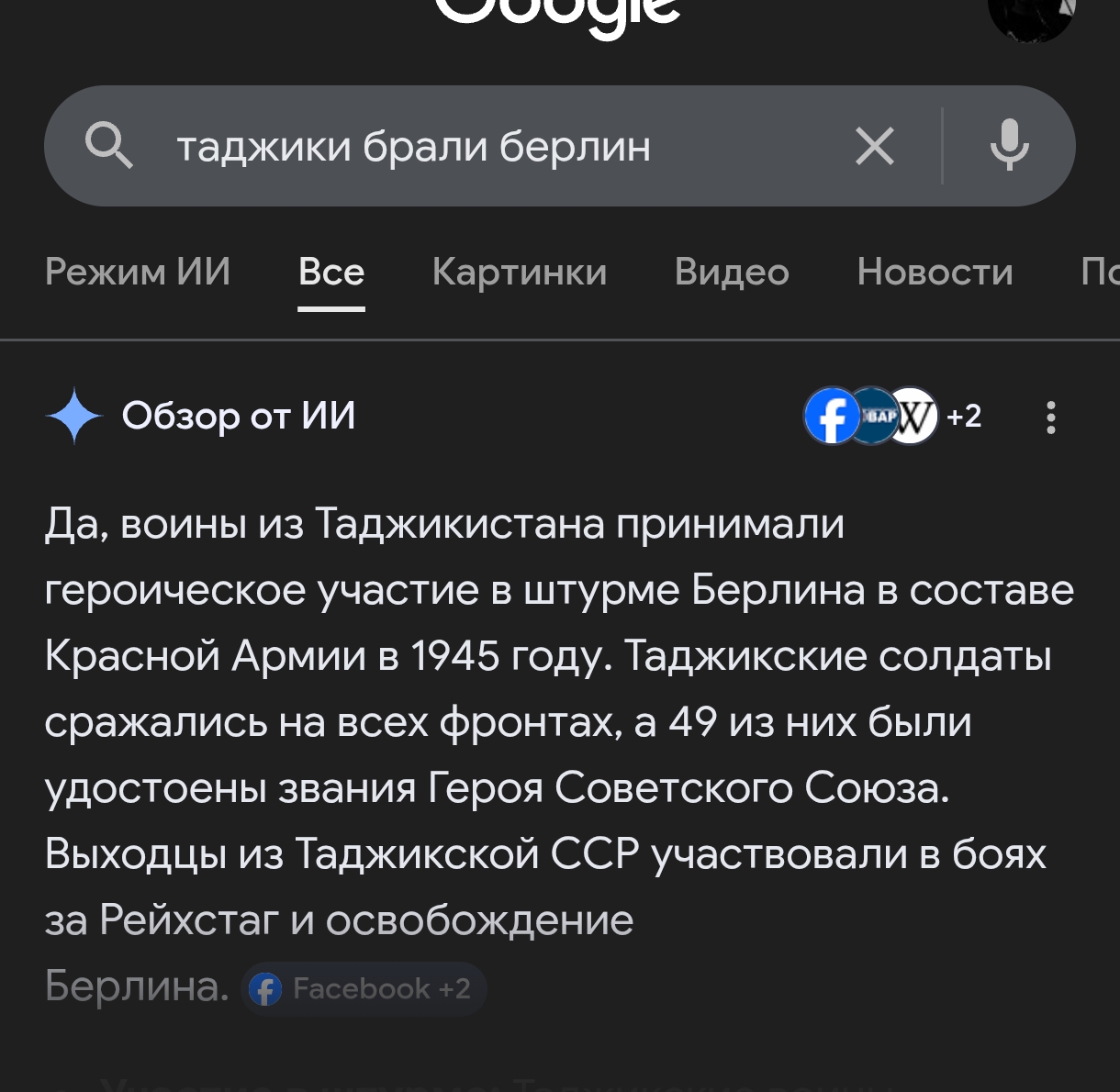The width and height of the screenshot is (1120, 1092).
Task: Switch to the Видео tab
Action: (732, 273)
